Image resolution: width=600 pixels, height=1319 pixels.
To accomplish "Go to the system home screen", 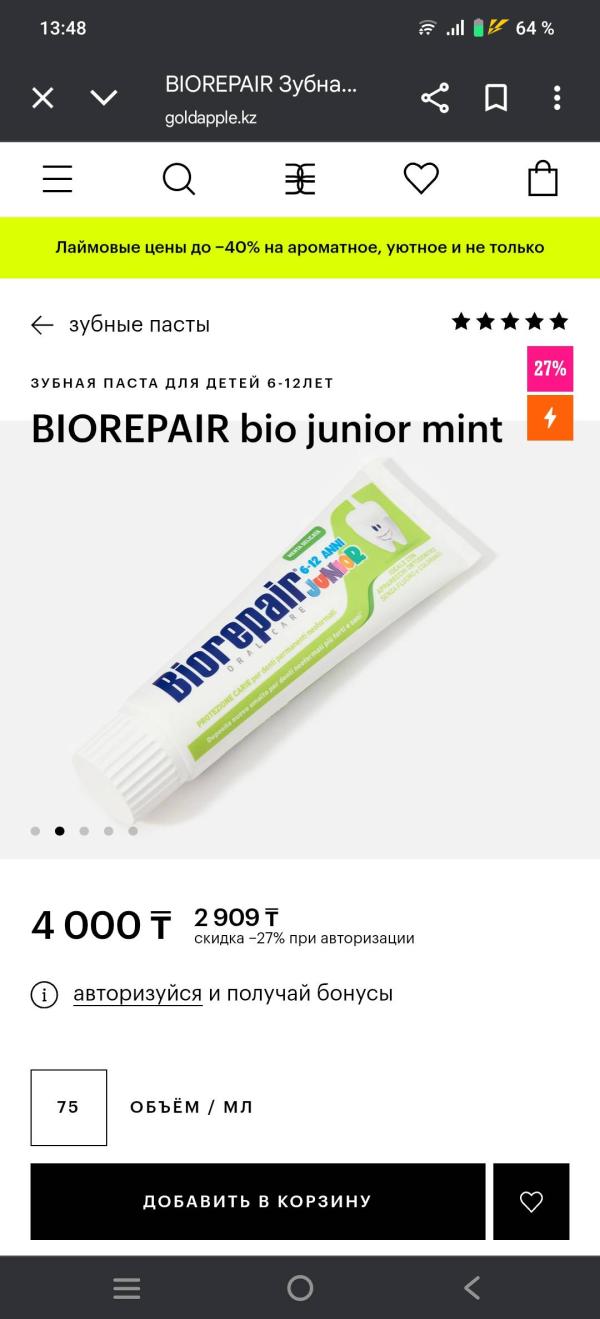I will coord(300,1288).
